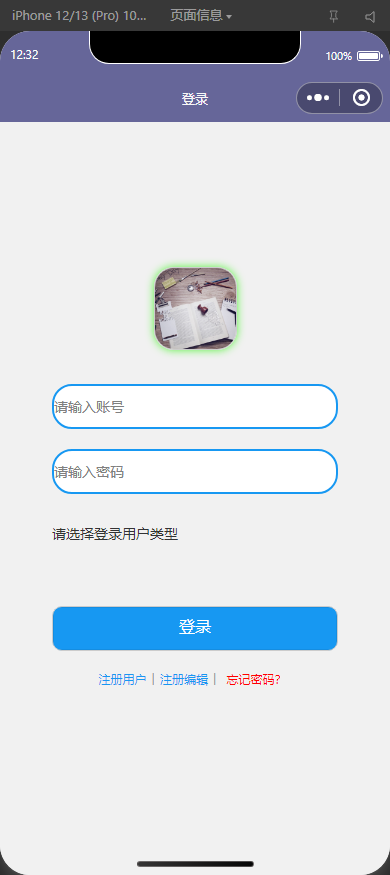This screenshot has height=875, width=390.
Task: Open the 注册编辑 link
Action: point(184,680)
